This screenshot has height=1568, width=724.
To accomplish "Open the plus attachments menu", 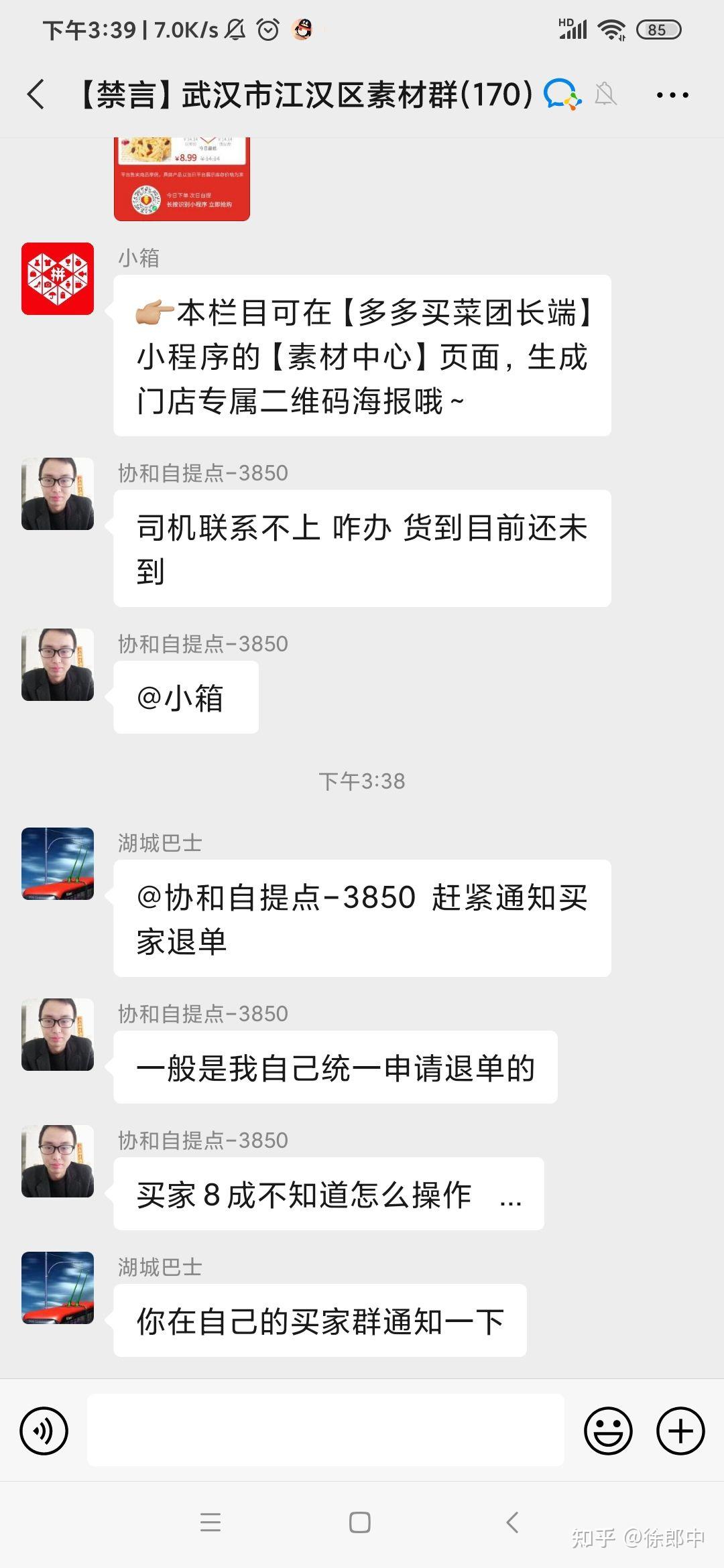I will click(x=680, y=1431).
